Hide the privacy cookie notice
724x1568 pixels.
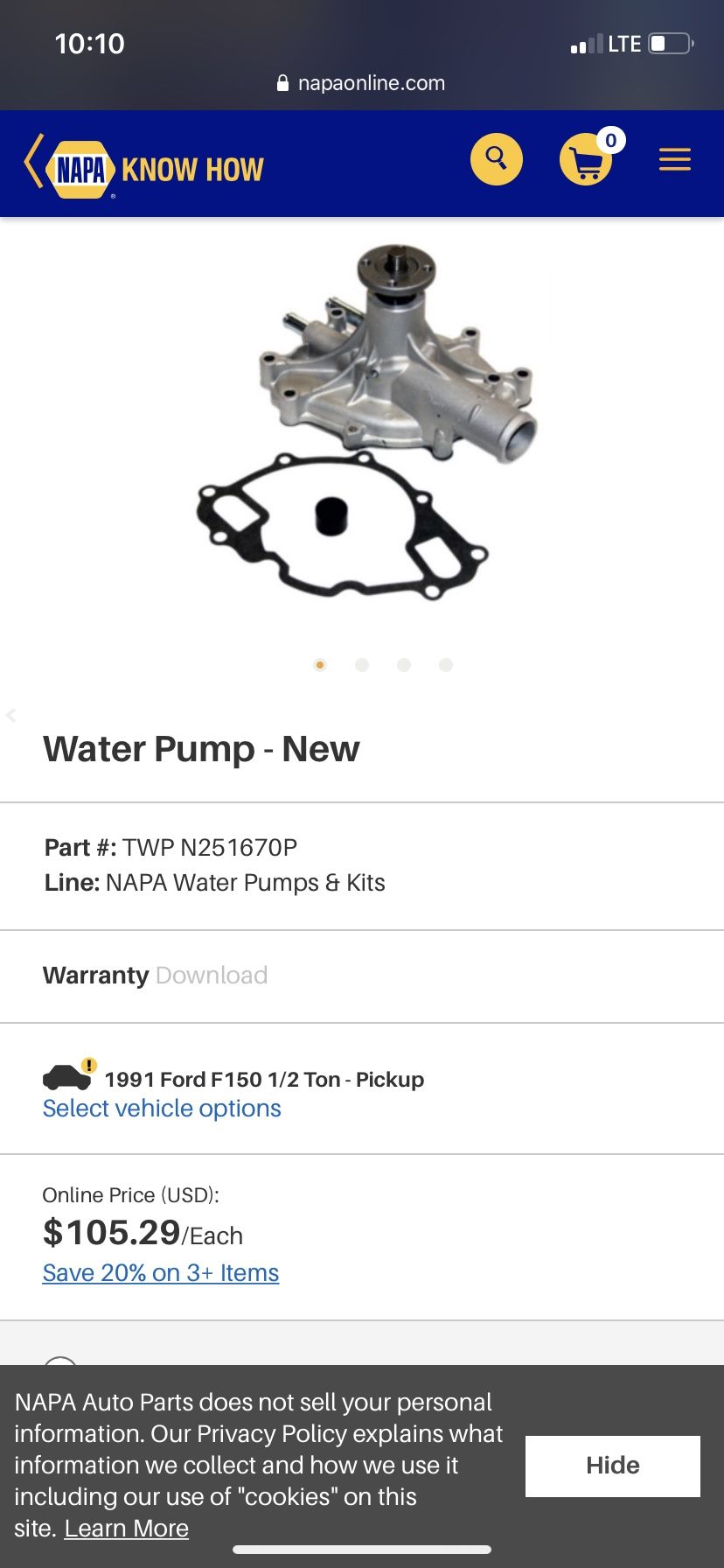(x=612, y=1465)
